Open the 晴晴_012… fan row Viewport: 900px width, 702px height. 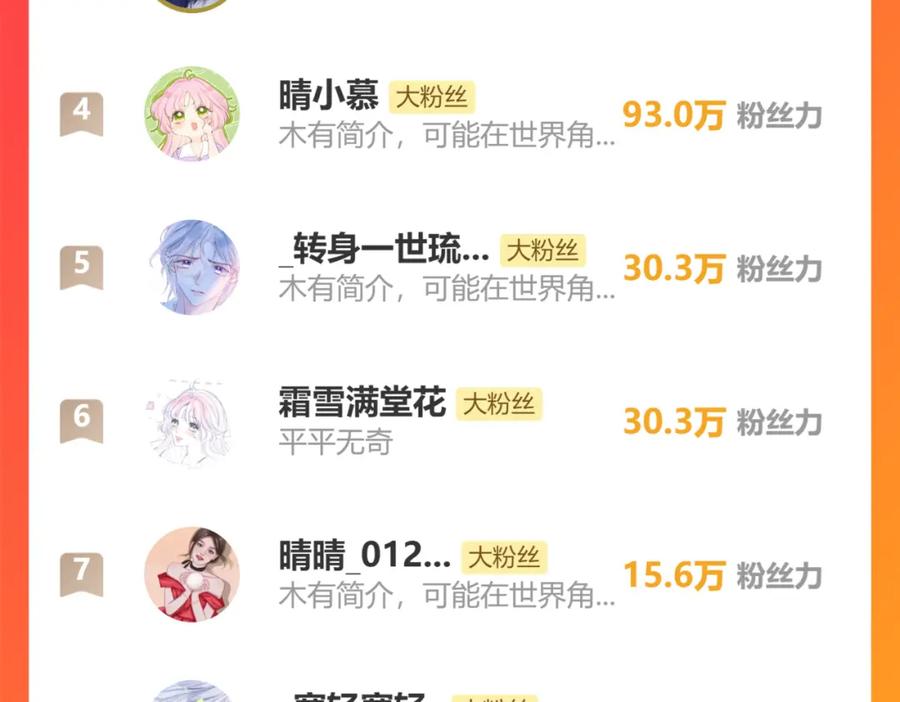[450, 575]
